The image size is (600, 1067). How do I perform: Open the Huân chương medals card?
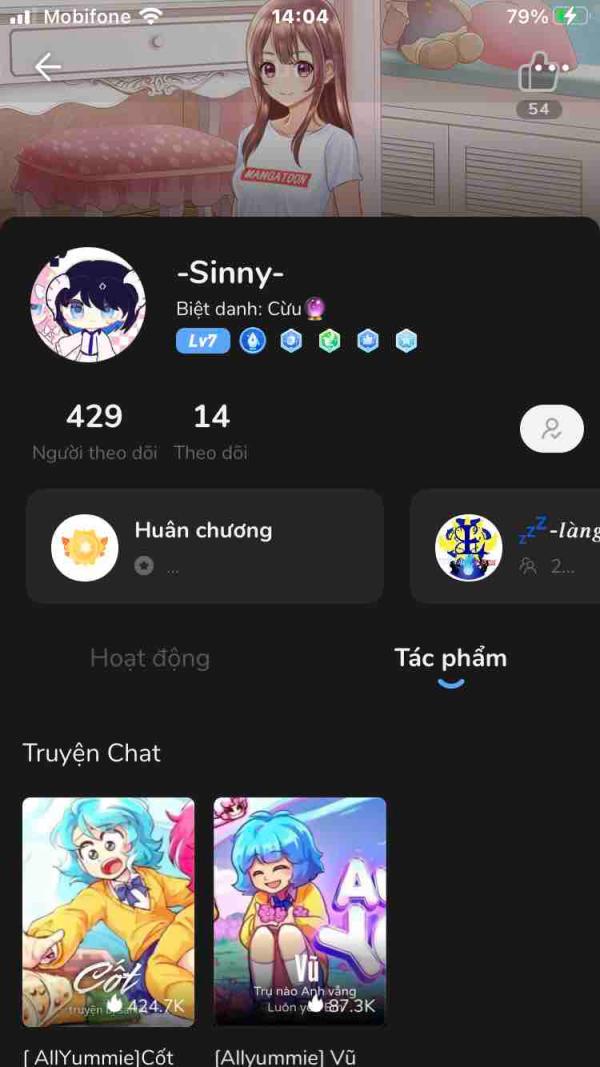coord(205,546)
